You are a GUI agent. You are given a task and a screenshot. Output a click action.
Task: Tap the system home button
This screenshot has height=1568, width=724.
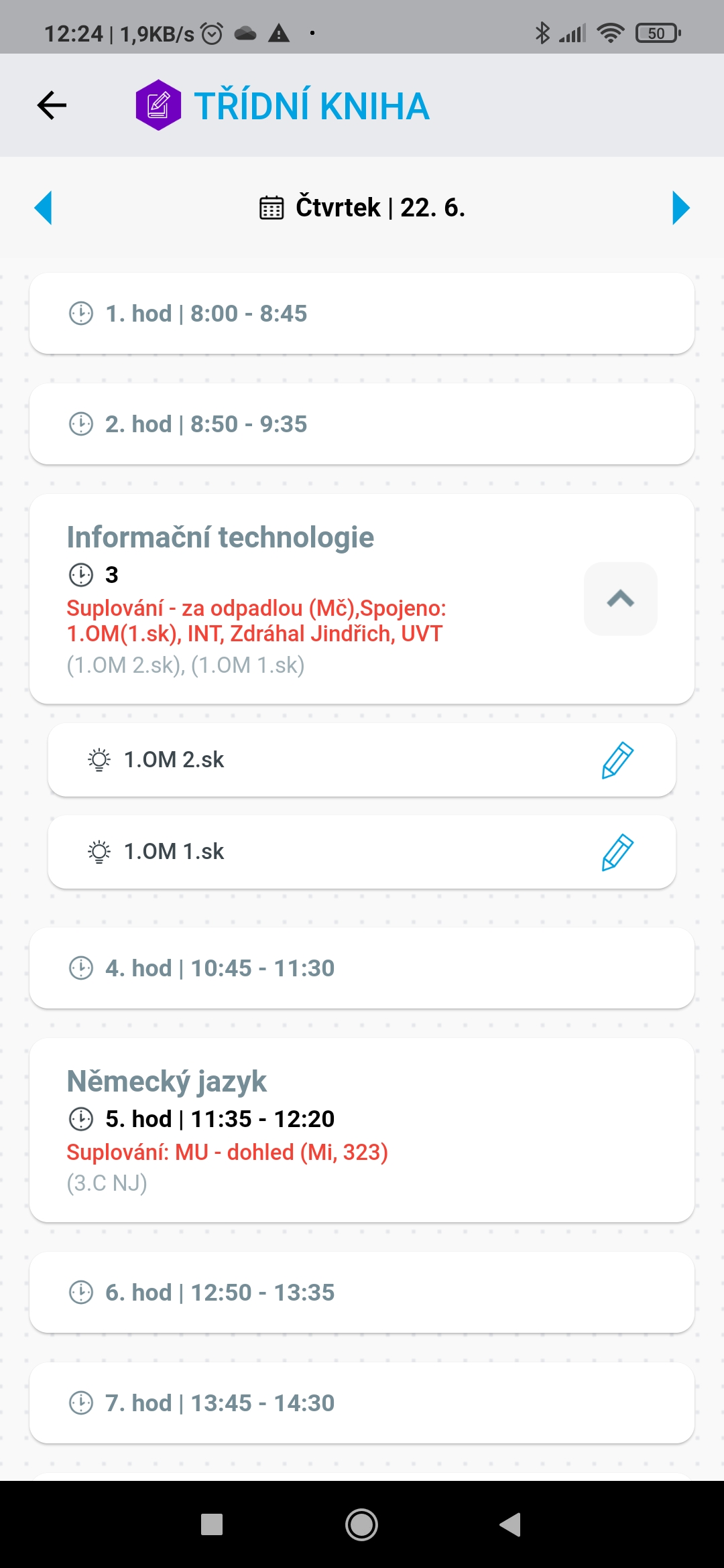(361, 1524)
